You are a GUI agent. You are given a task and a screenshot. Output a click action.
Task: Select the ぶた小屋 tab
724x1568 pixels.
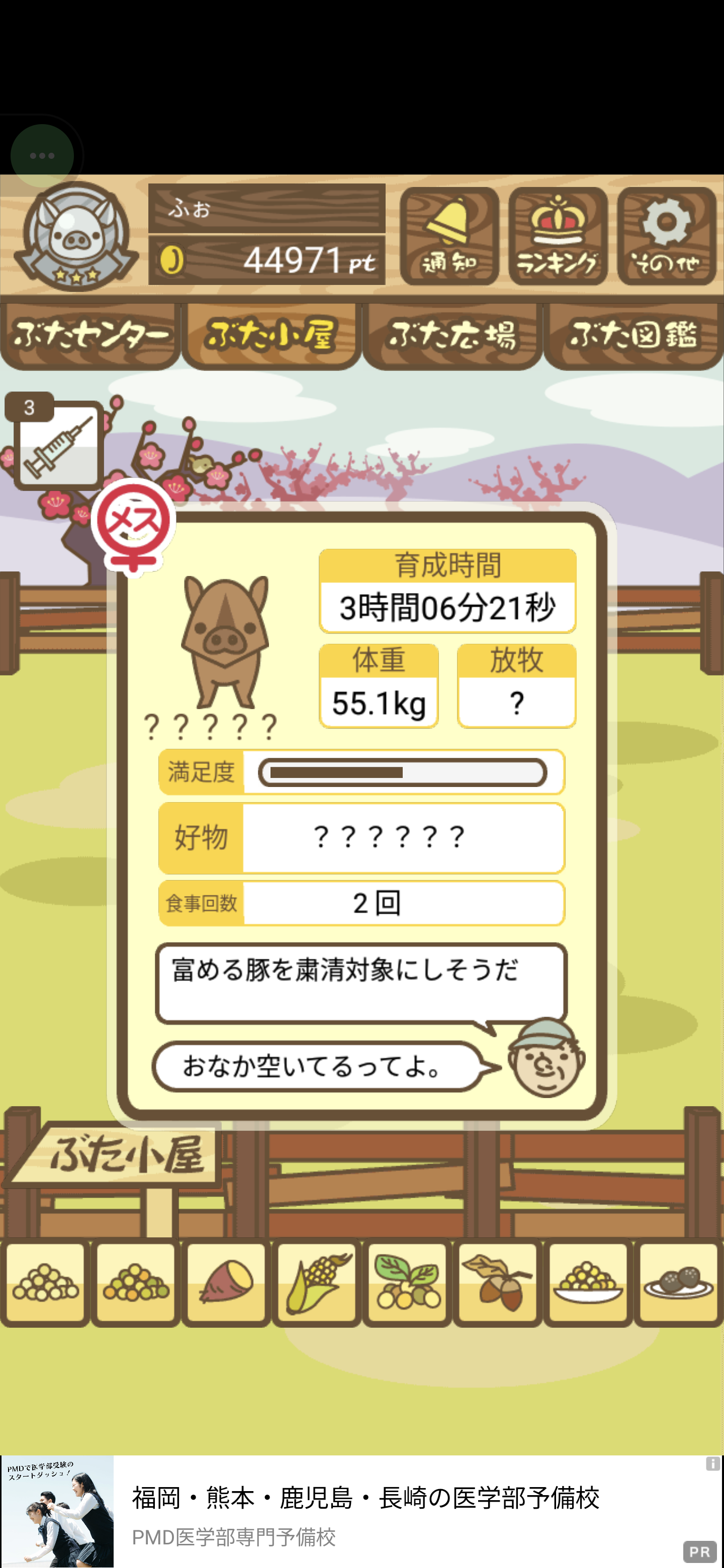point(271,335)
